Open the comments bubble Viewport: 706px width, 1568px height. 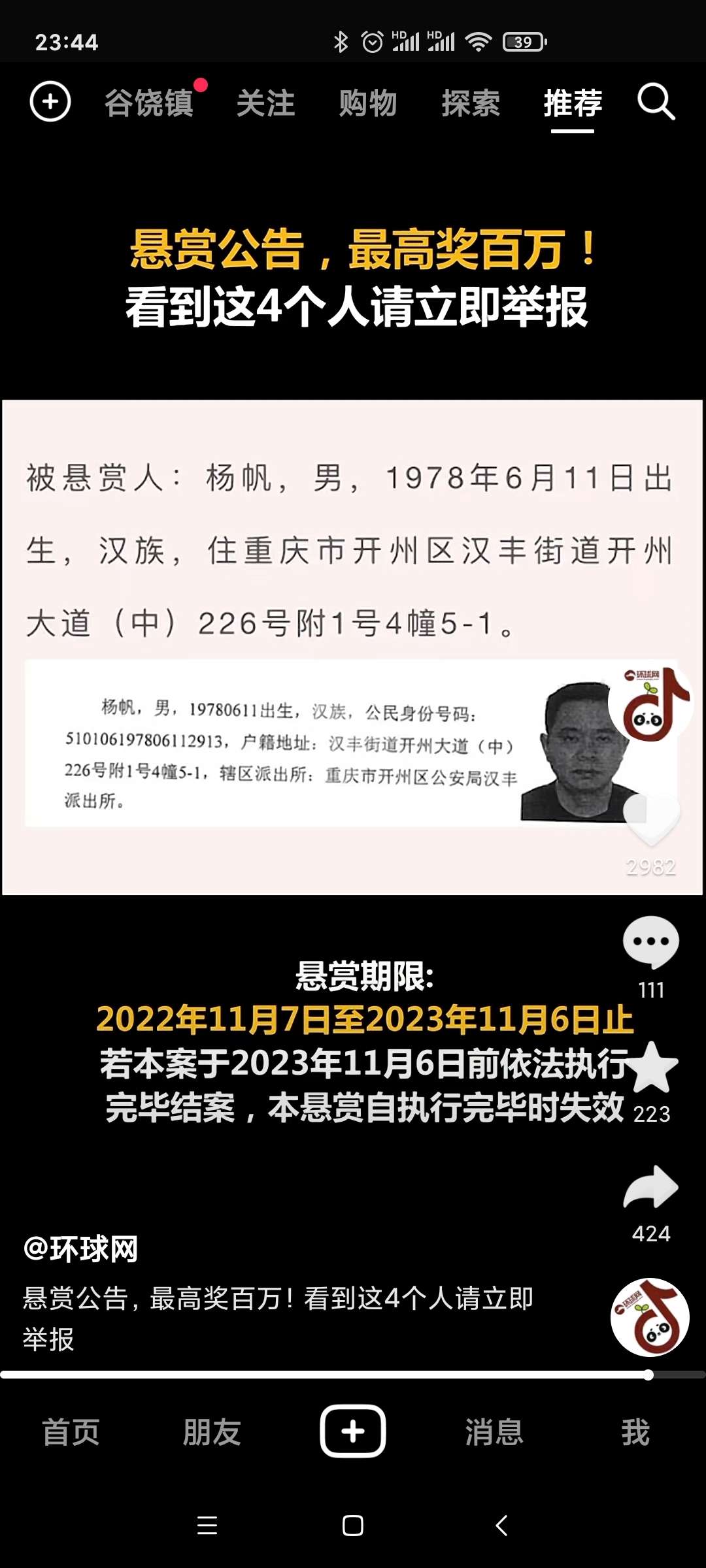pyautogui.click(x=650, y=942)
